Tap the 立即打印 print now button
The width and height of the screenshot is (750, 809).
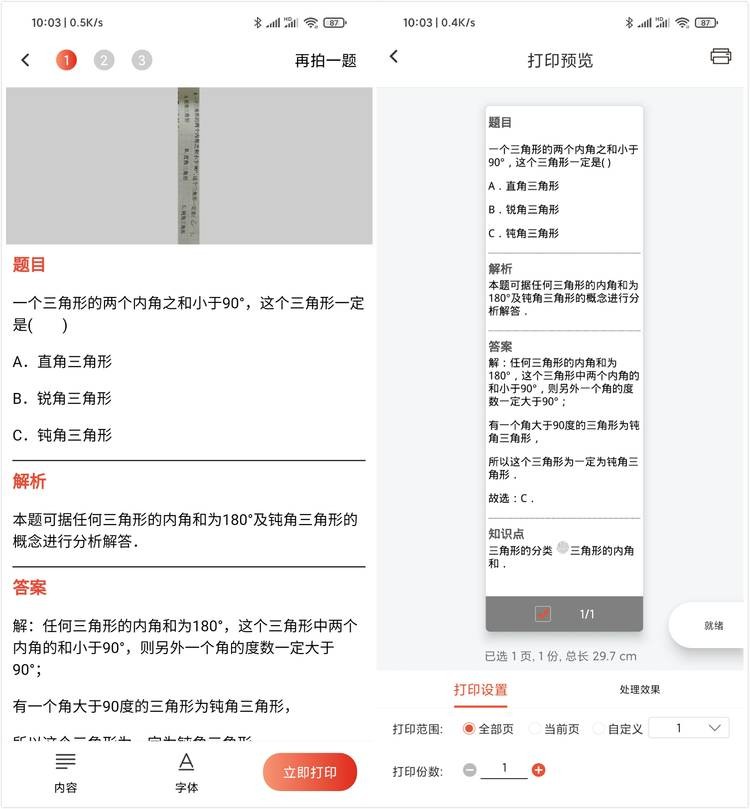coord(310,772)
